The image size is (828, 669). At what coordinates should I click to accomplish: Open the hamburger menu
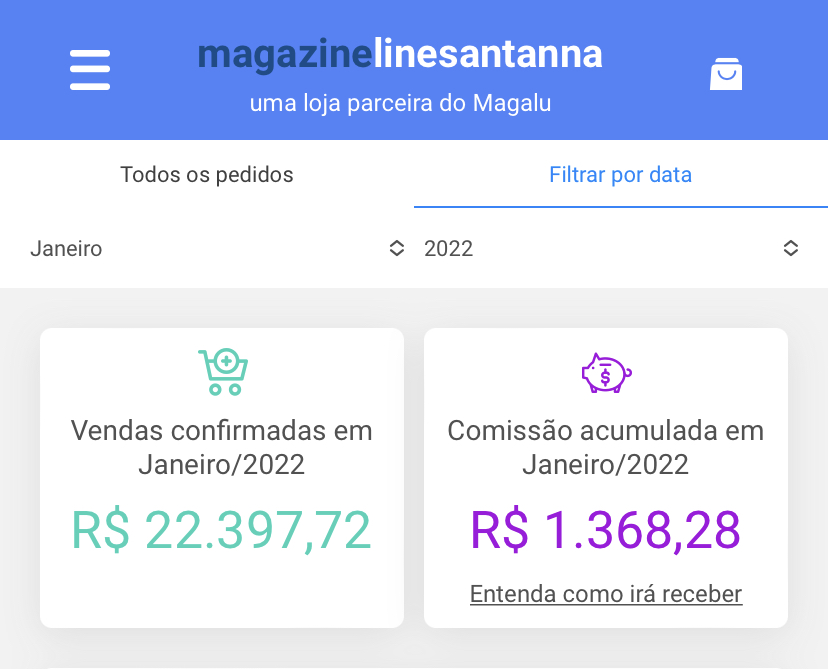point(90,71)
